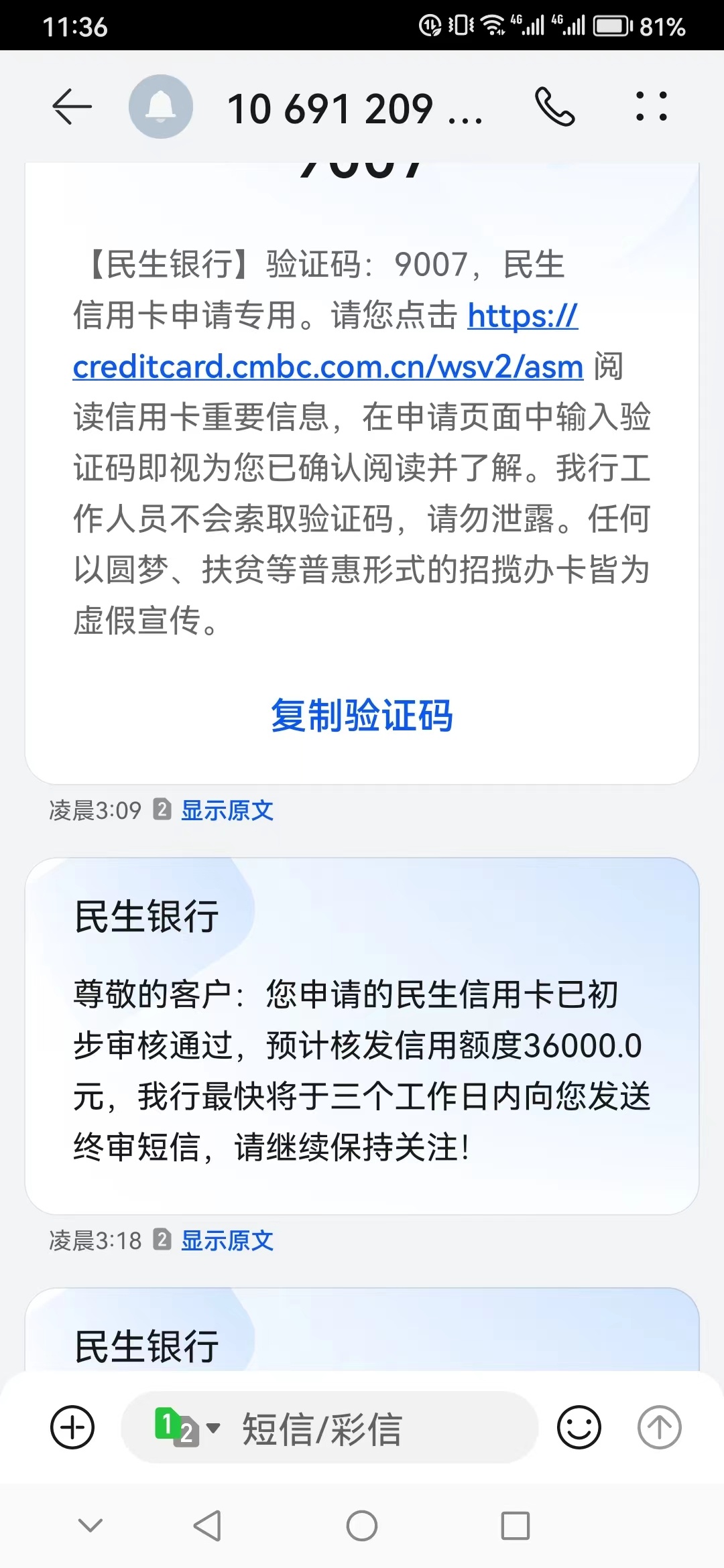This screenshot has width=724, height=1568.
Task: Switch SIM card in the selector
Action: [x=186, y=1427]
